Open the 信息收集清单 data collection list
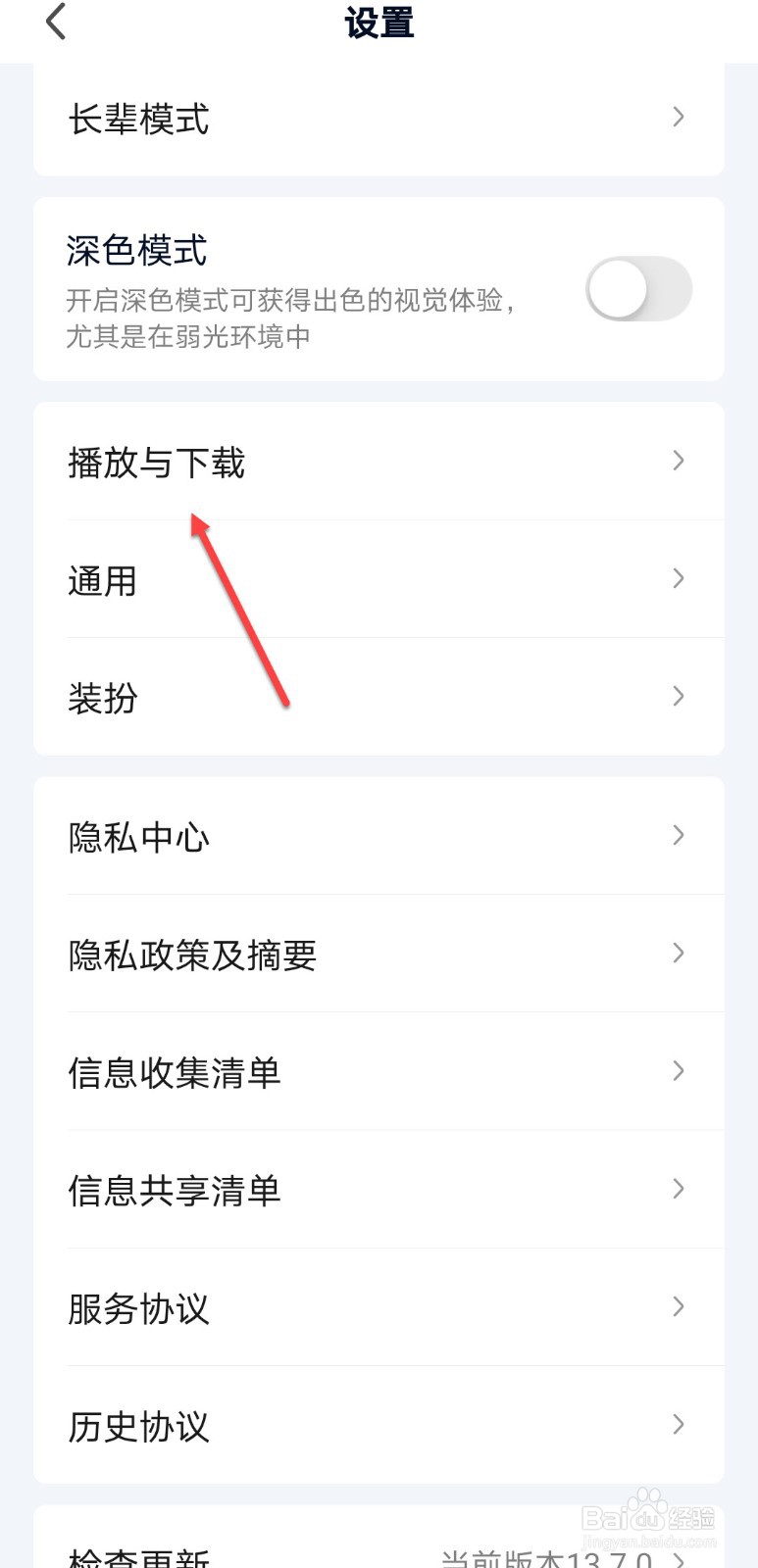 tap(174, 1071)
